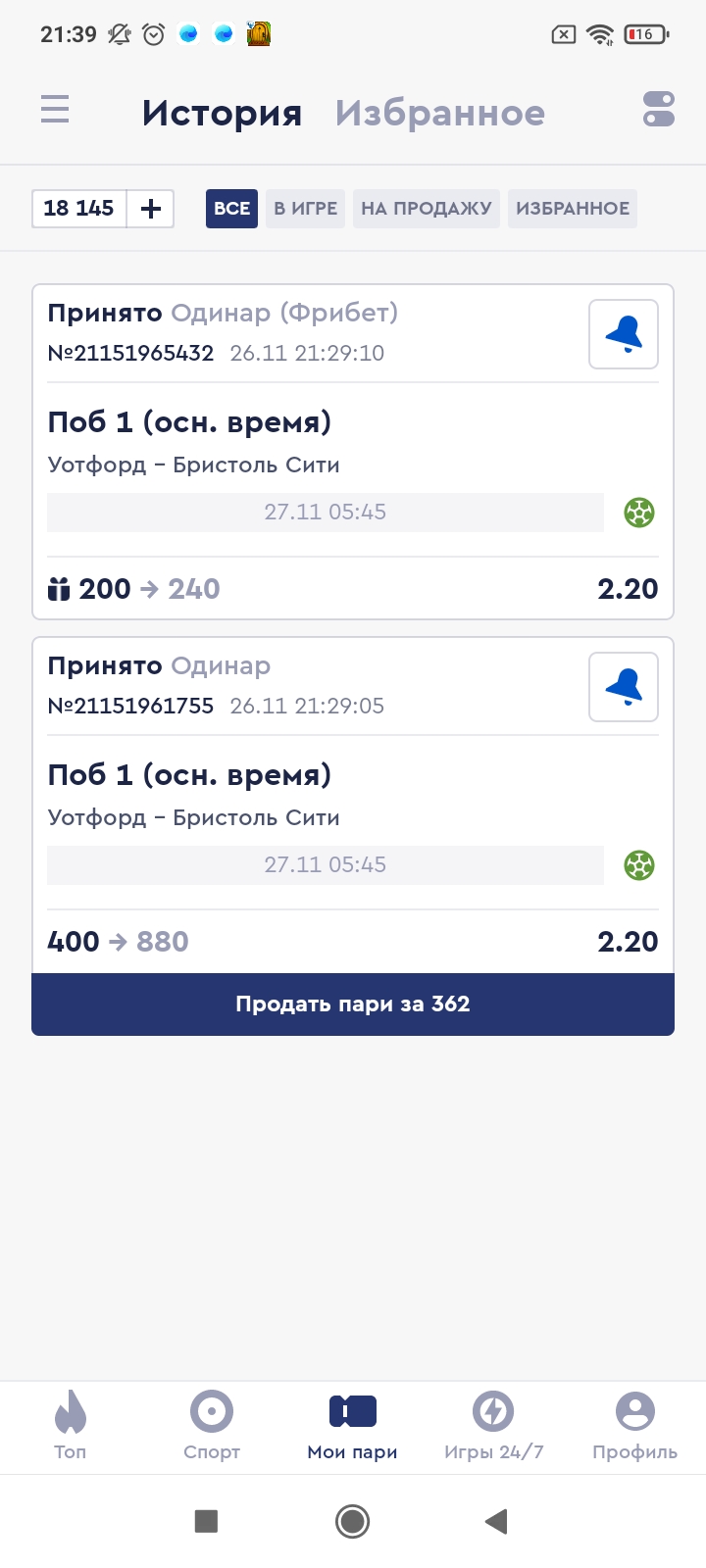Switch to the Спорт tab

(x=212, y=1426)
